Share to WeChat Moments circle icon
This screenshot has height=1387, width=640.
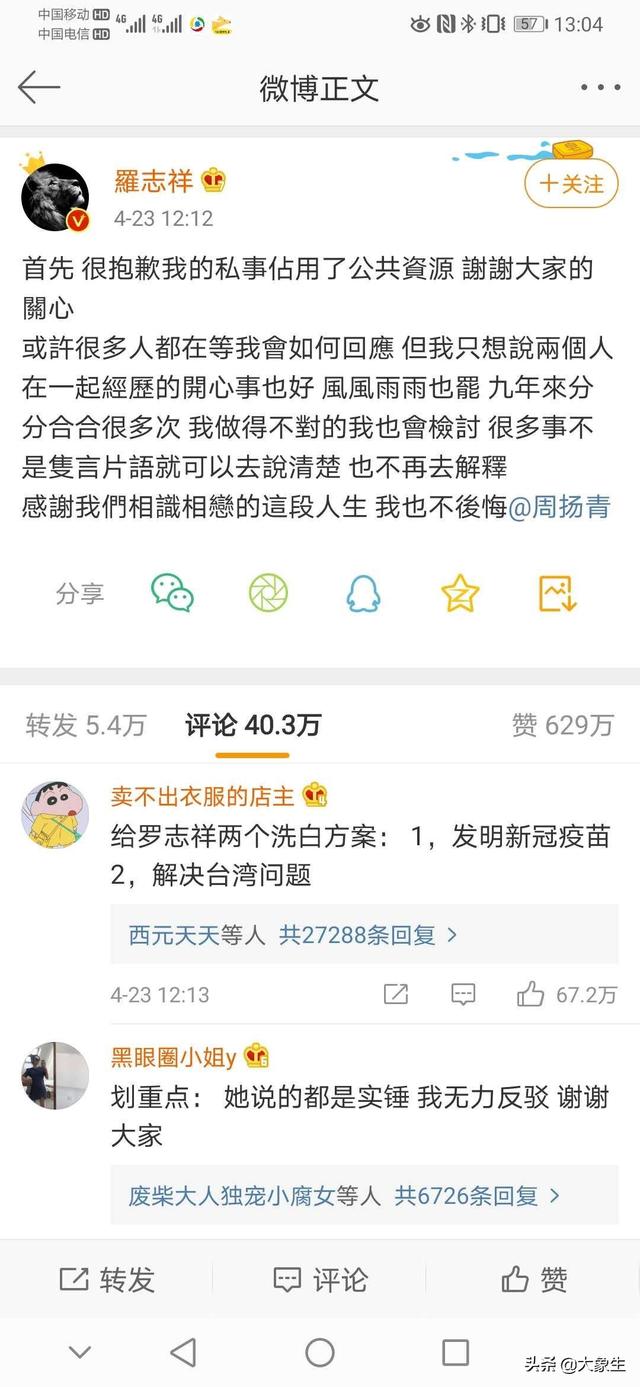point(268,593)
